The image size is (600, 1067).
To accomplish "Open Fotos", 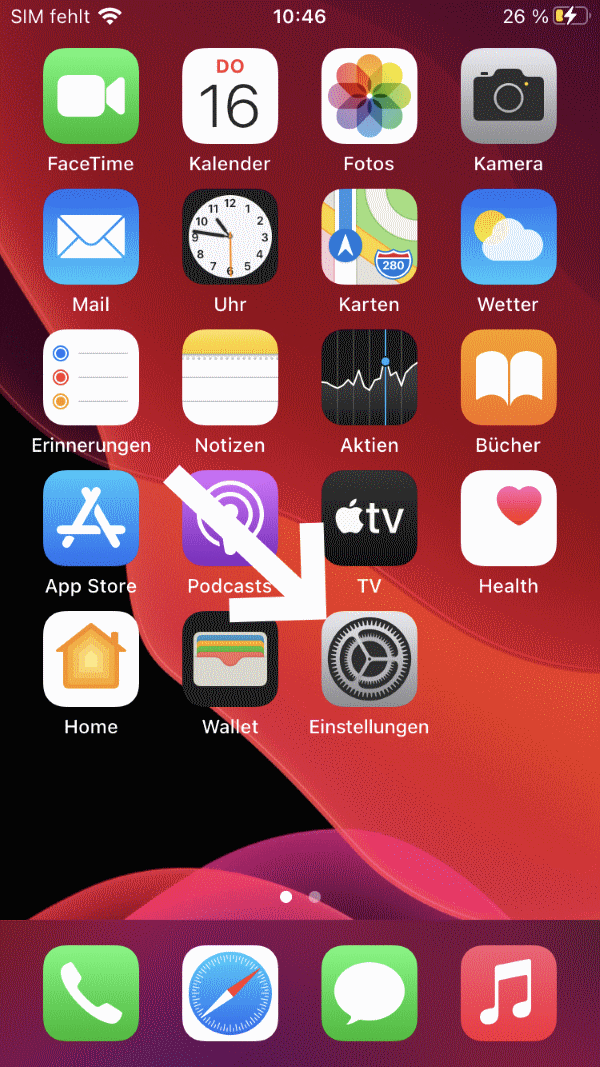I will coord(369,96).
